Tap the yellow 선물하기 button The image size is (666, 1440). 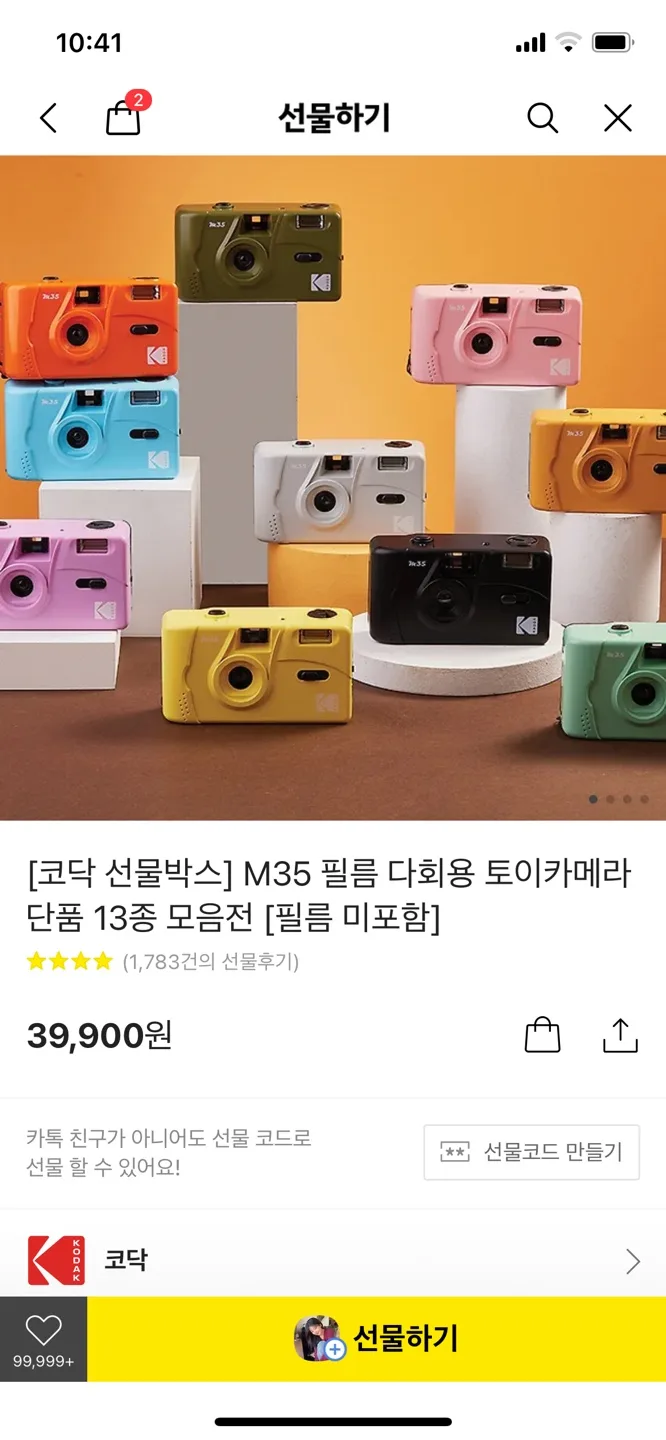[x=376, y=1338]
